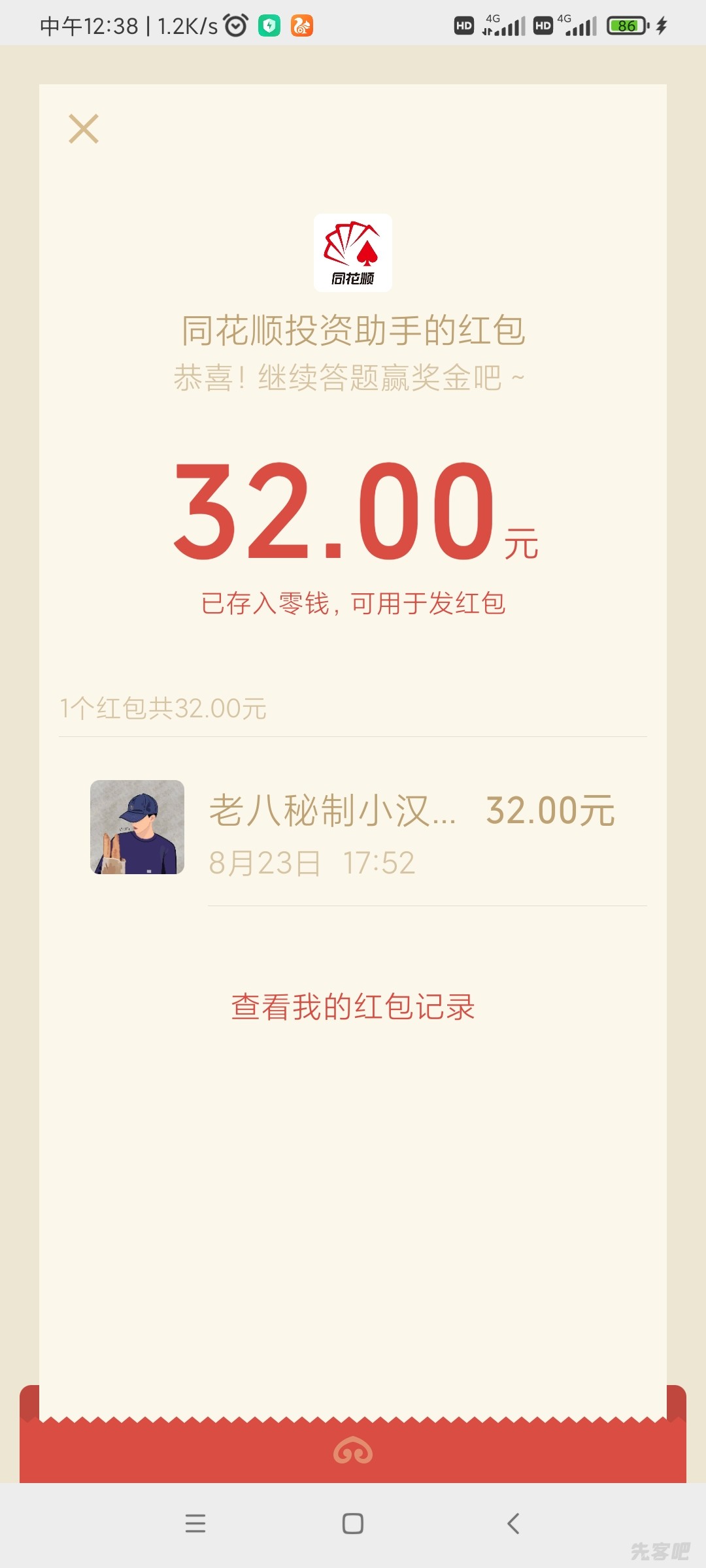Image resolution: width=706 pixels, height=1568 pixels.
Task: Tap the recents menu button in navigation bar
Action: coord(195,1524)
